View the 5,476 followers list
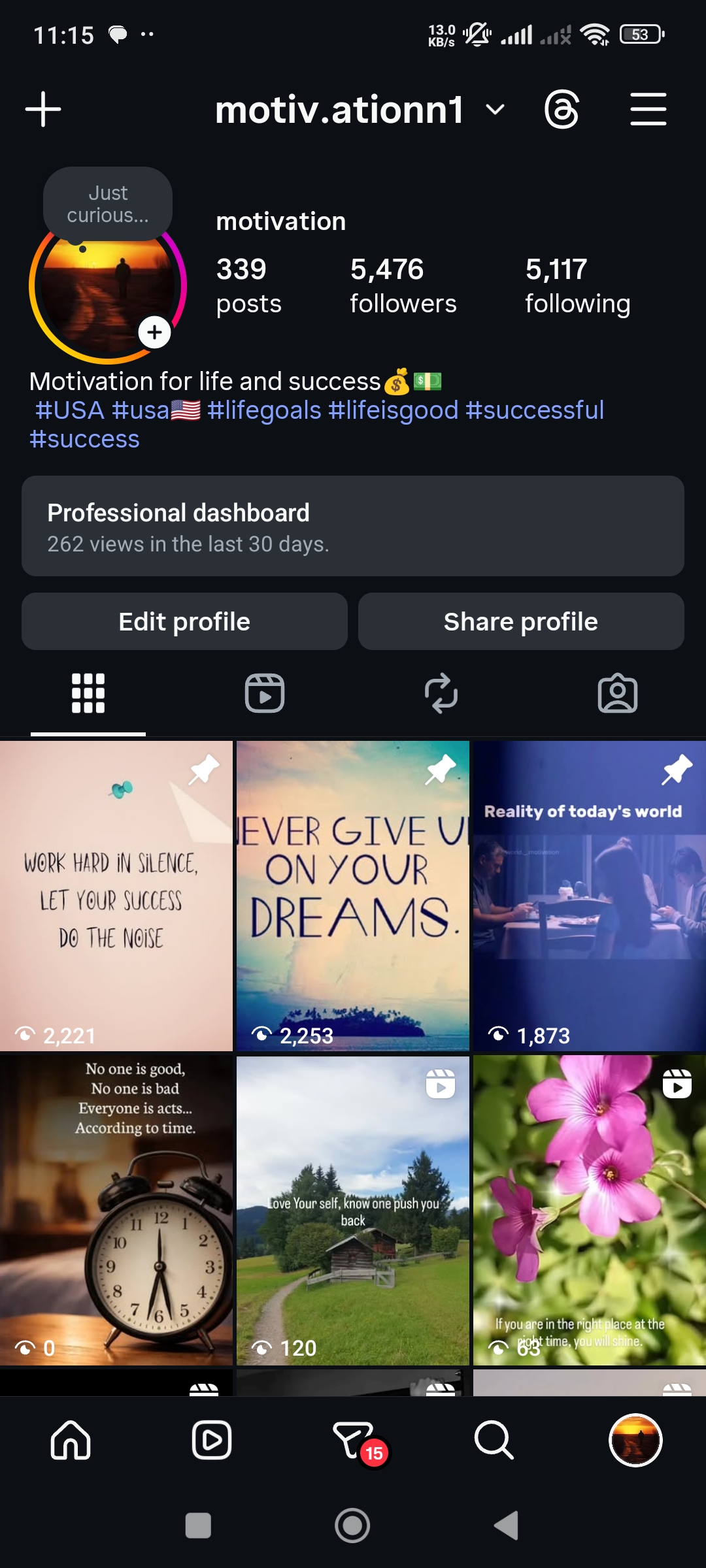The image size is (706, 1568). (x=403, y=286)
